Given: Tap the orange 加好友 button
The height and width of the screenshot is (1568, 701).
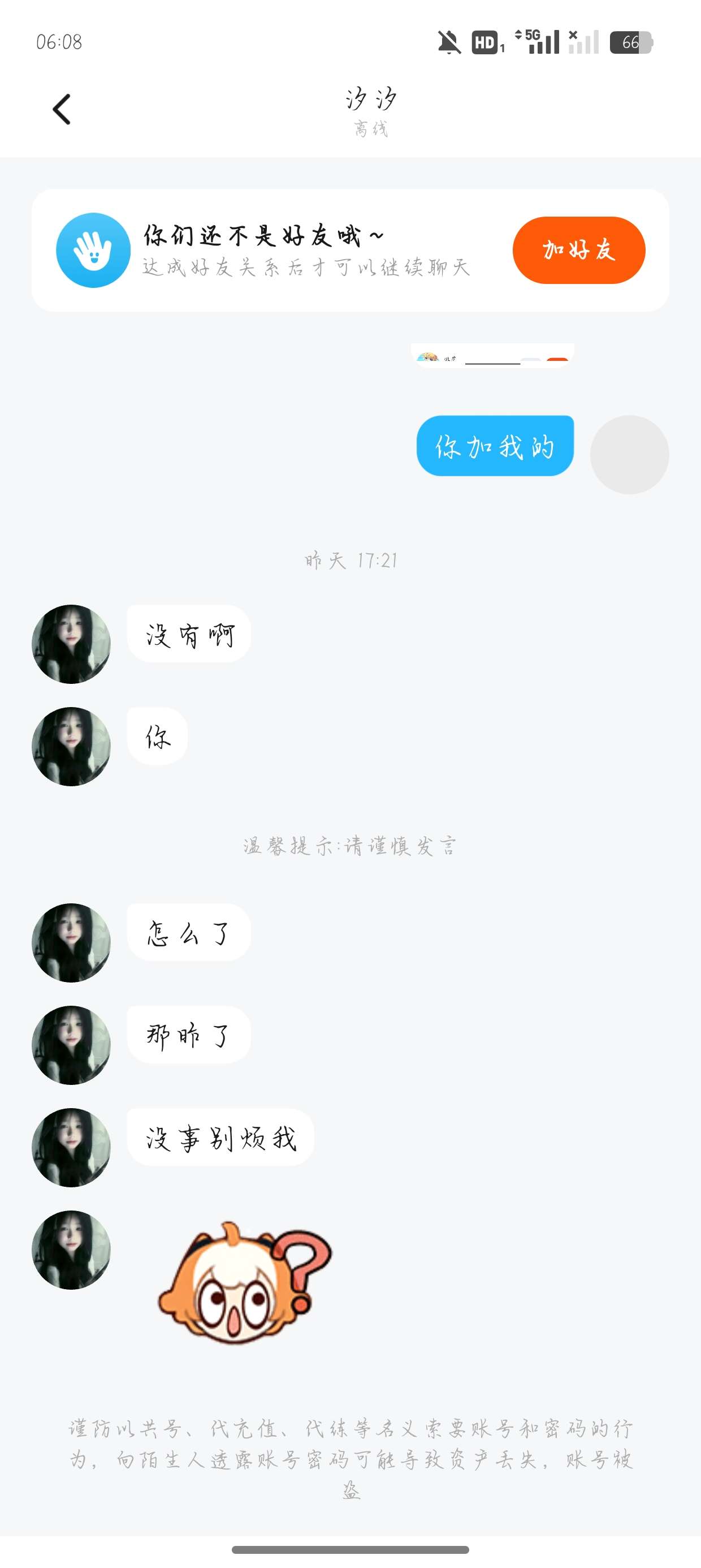Looking at the screenshot, I should 578,250.
